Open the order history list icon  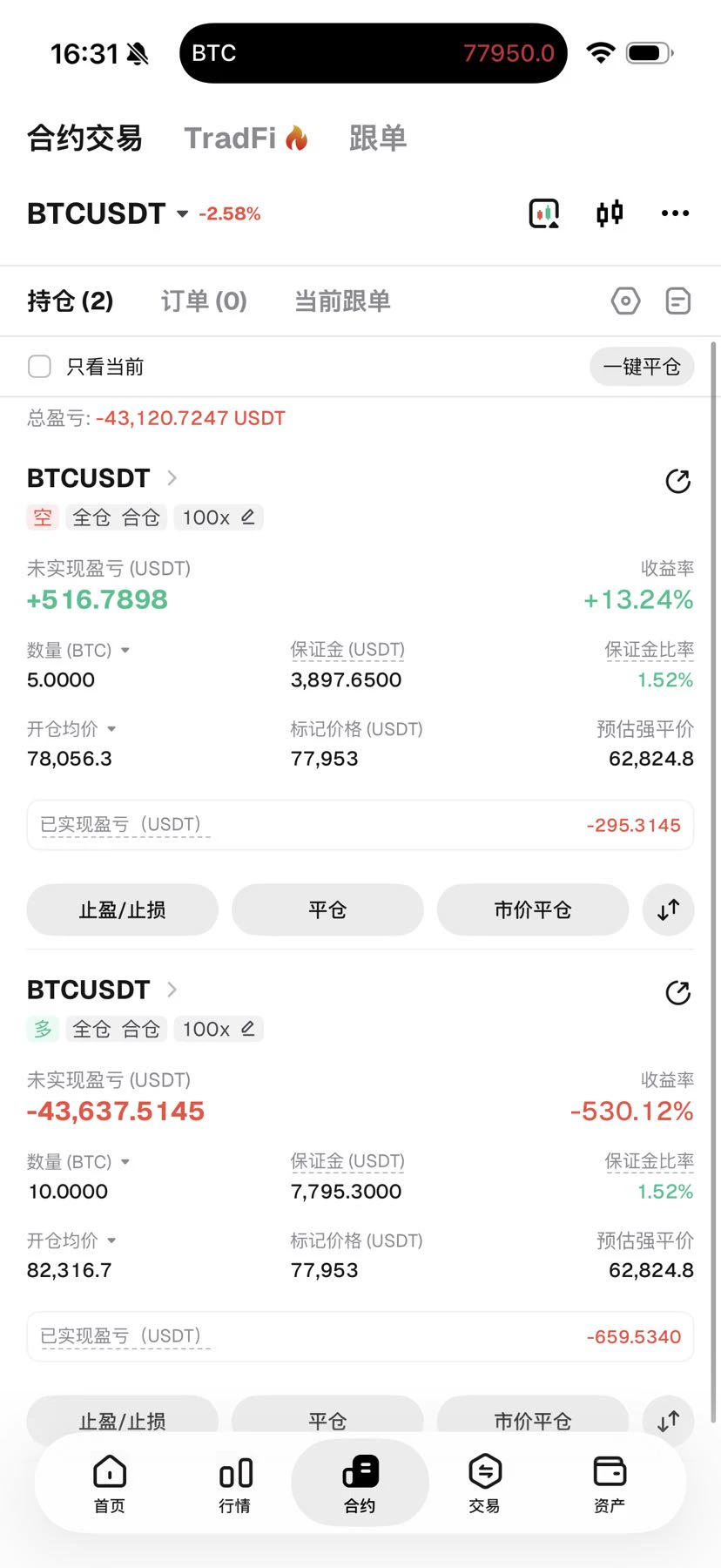click(x=677, y=301)
